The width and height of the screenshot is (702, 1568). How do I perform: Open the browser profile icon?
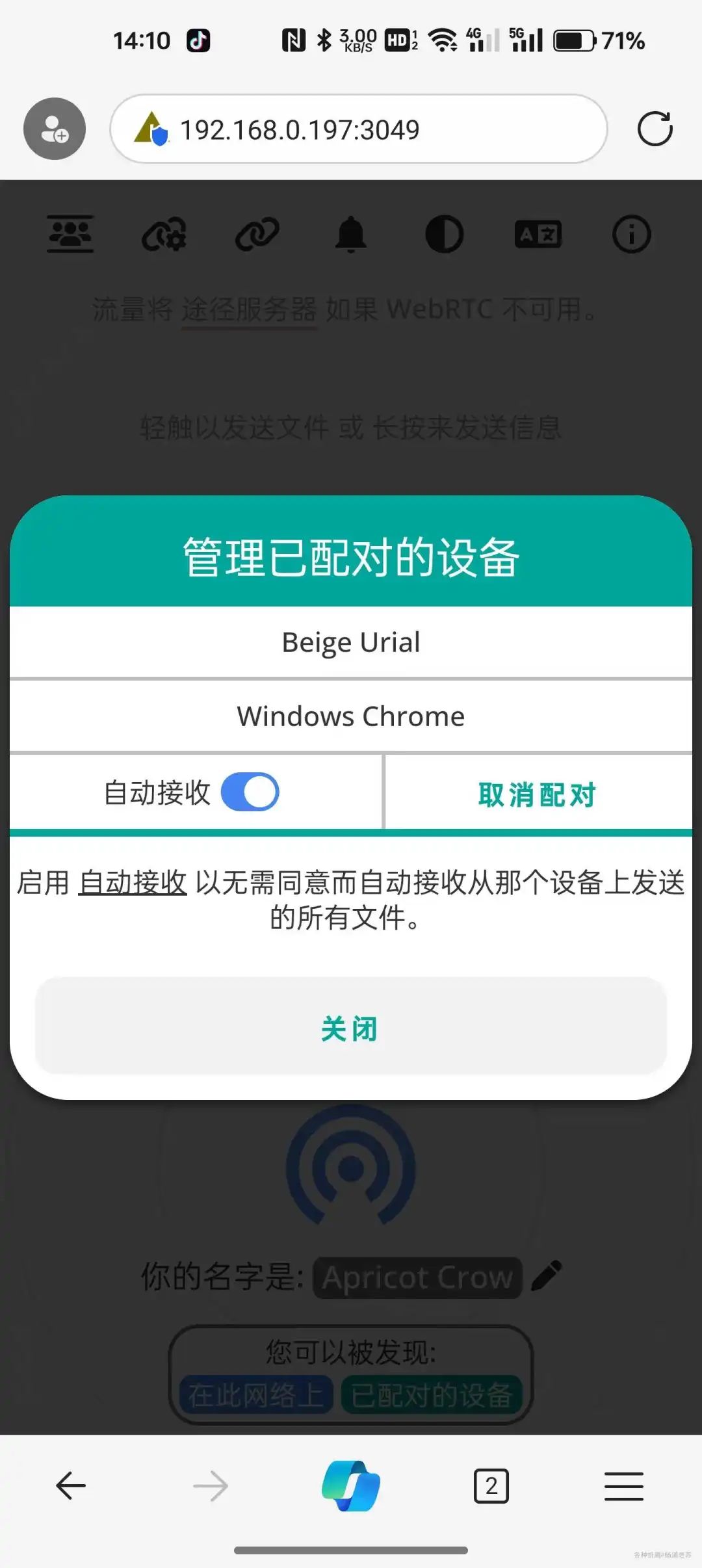[x=55, y=129]
